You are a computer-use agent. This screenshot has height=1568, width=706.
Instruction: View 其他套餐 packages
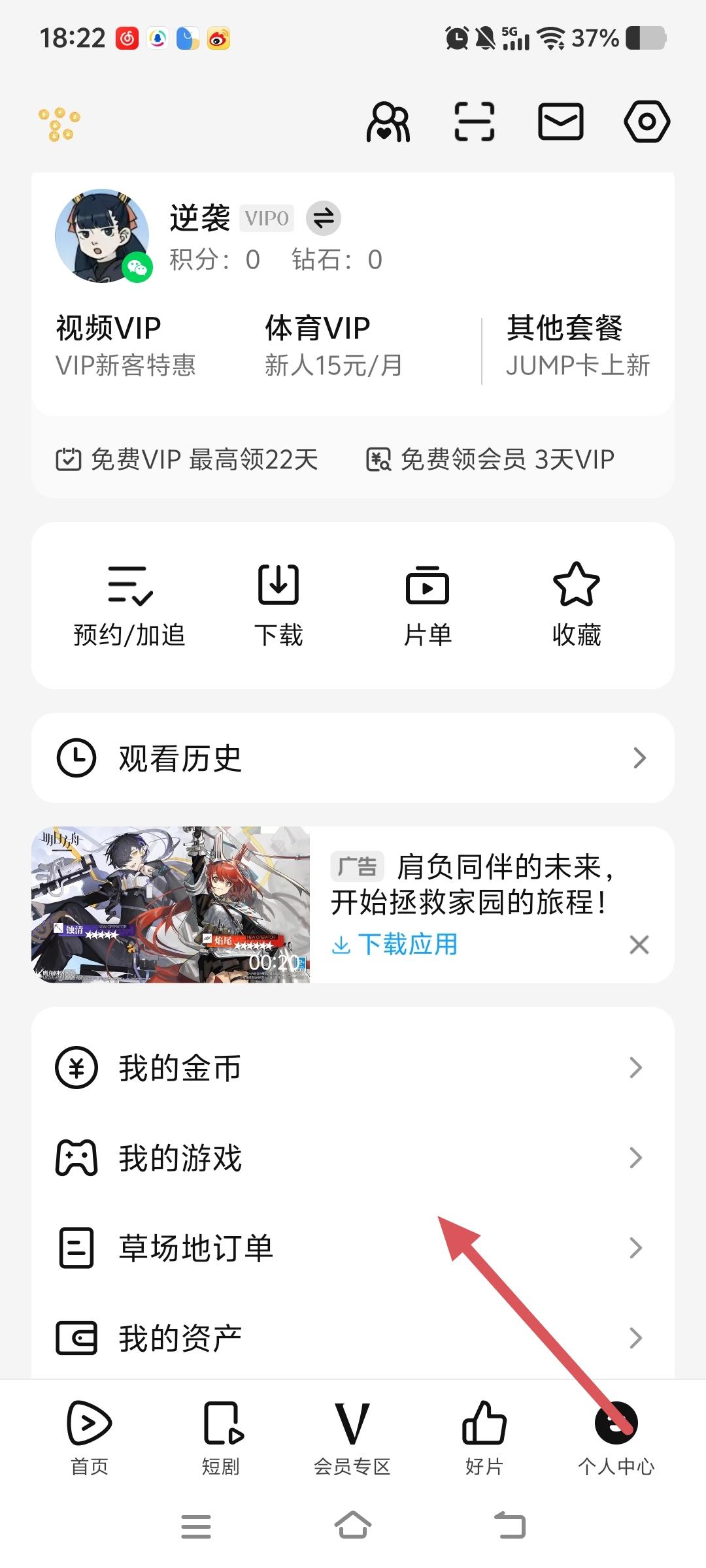click(578, 346)
